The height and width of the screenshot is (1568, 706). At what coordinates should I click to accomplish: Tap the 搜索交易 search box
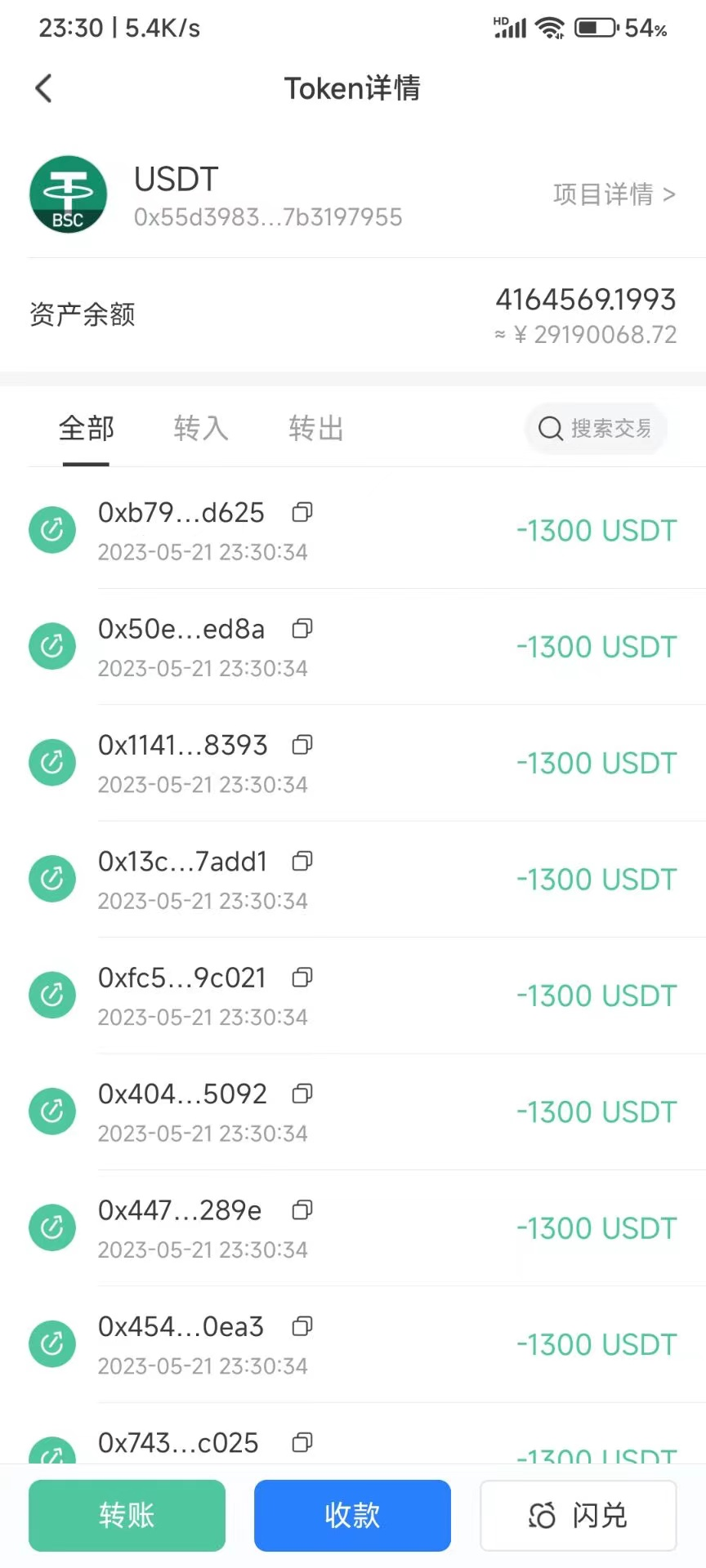(596, 428)
